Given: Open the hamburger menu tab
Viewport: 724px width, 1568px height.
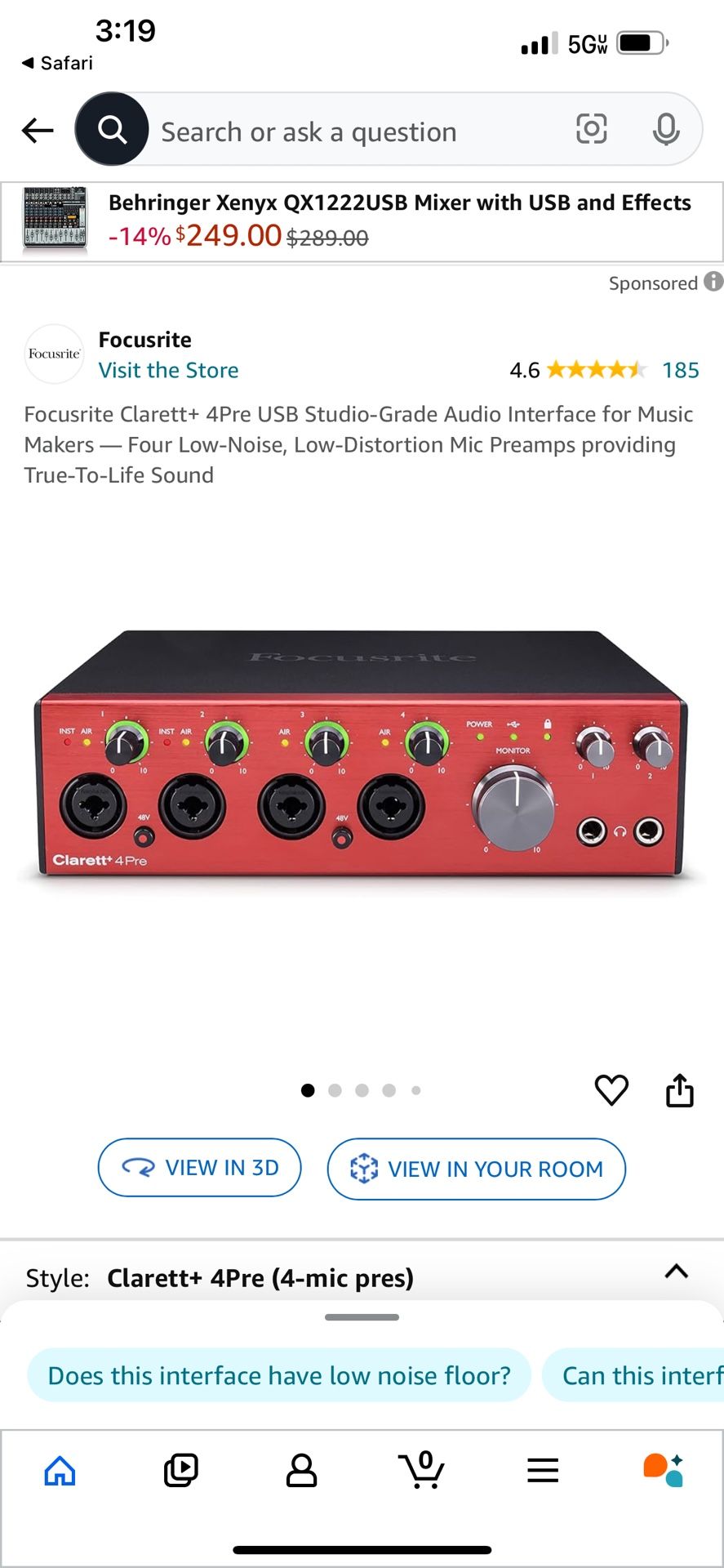Looking at the screenshot, I should click(x=543, y=1471).
